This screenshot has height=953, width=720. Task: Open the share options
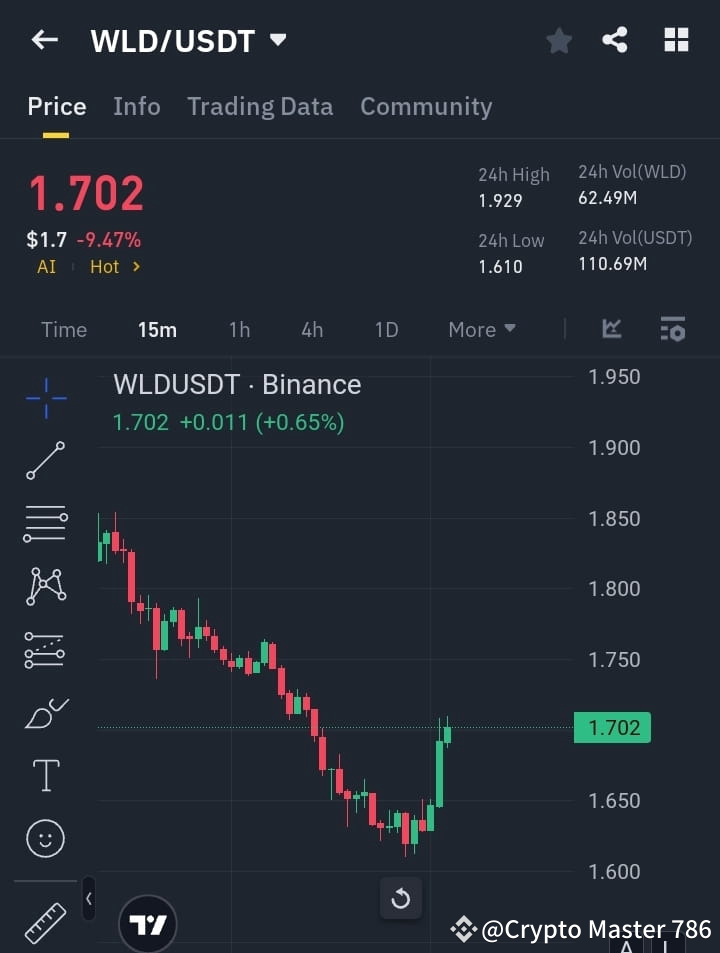click(615, 40)
